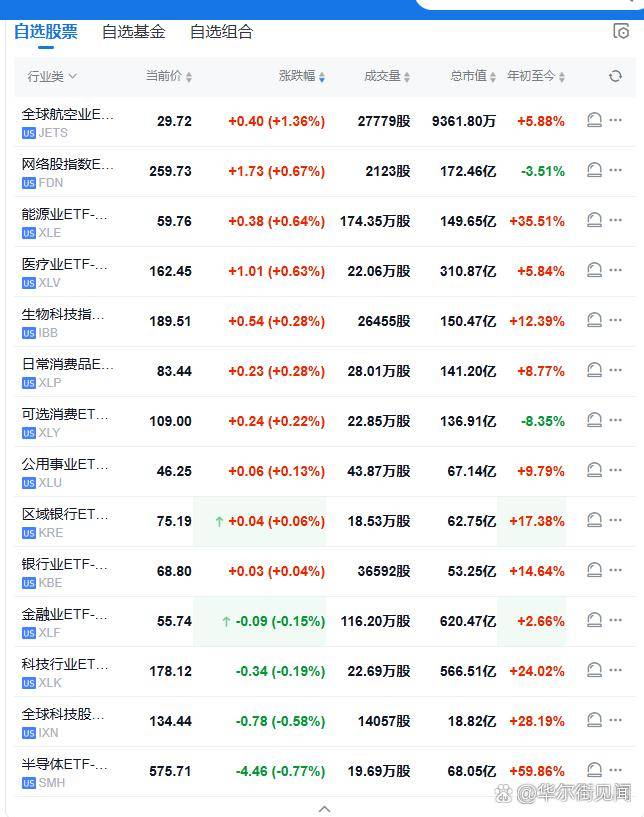Refresh the stock list

click(x=615, y=76)
